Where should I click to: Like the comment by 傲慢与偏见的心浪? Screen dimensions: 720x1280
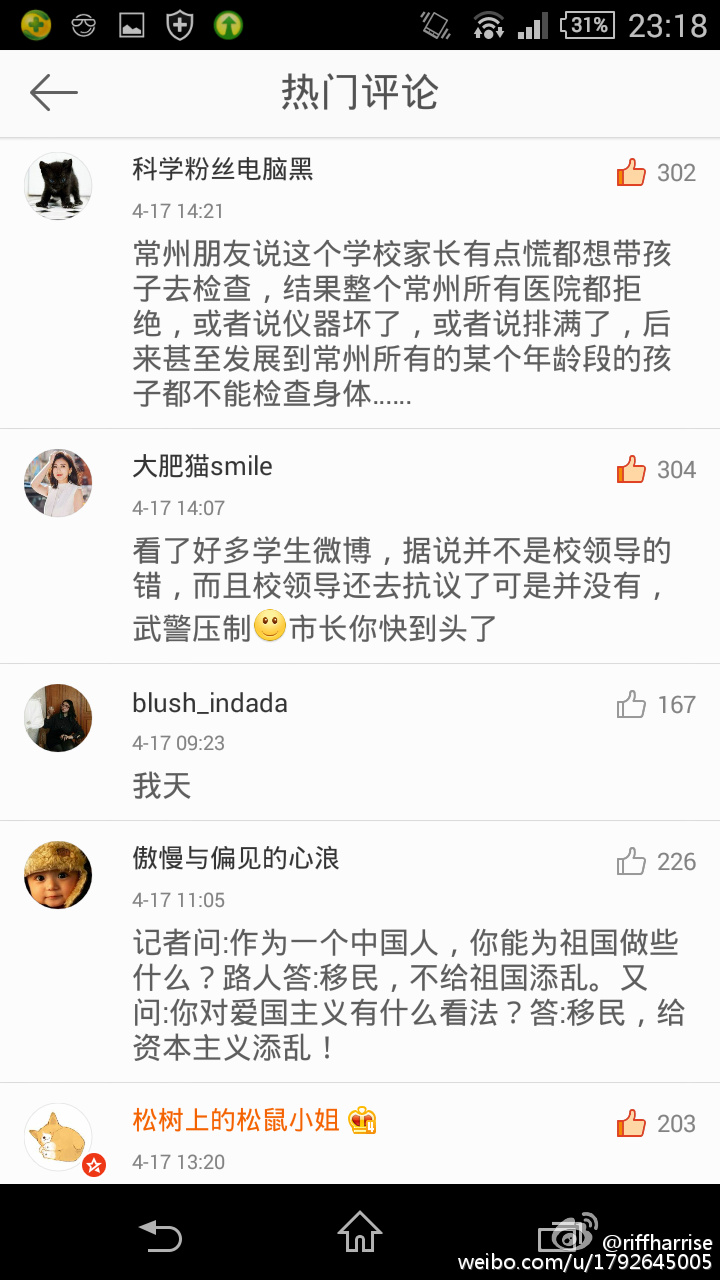tap(632, 862)
